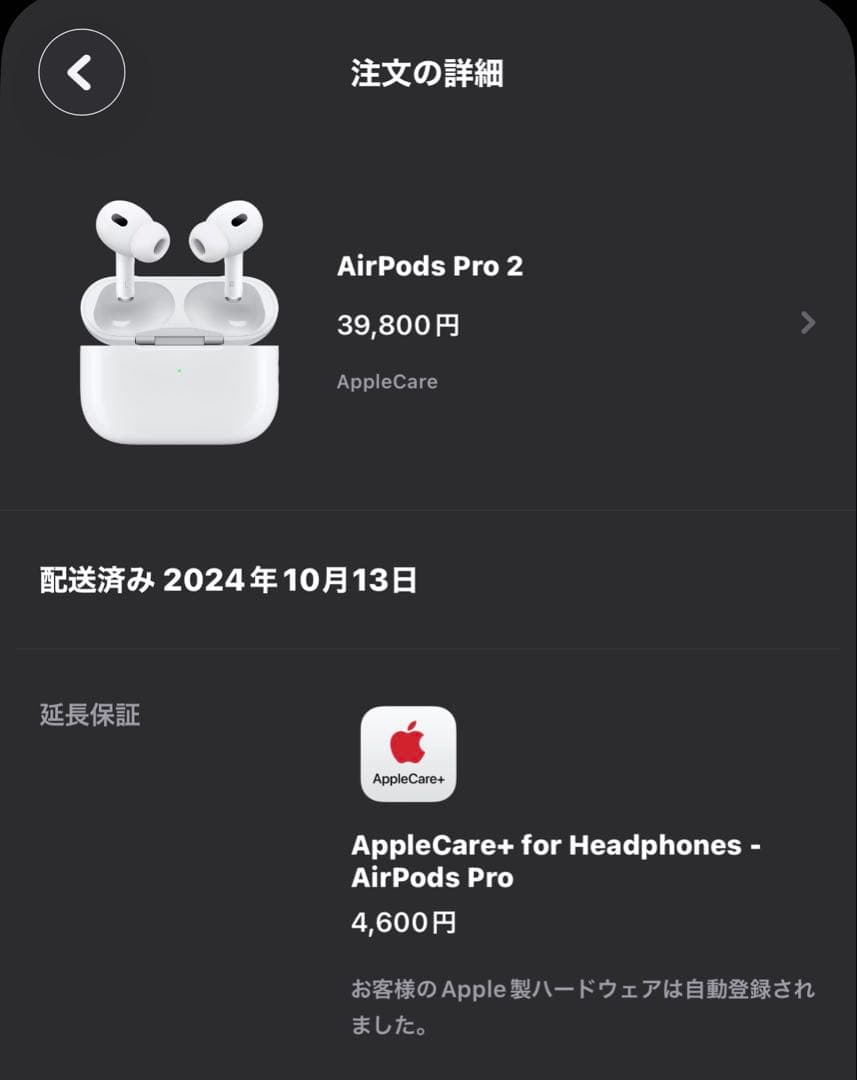Viewport: 857px width, 1080px height.
Task: Return to previous screen with back button
Action: [x=82, y=72]
